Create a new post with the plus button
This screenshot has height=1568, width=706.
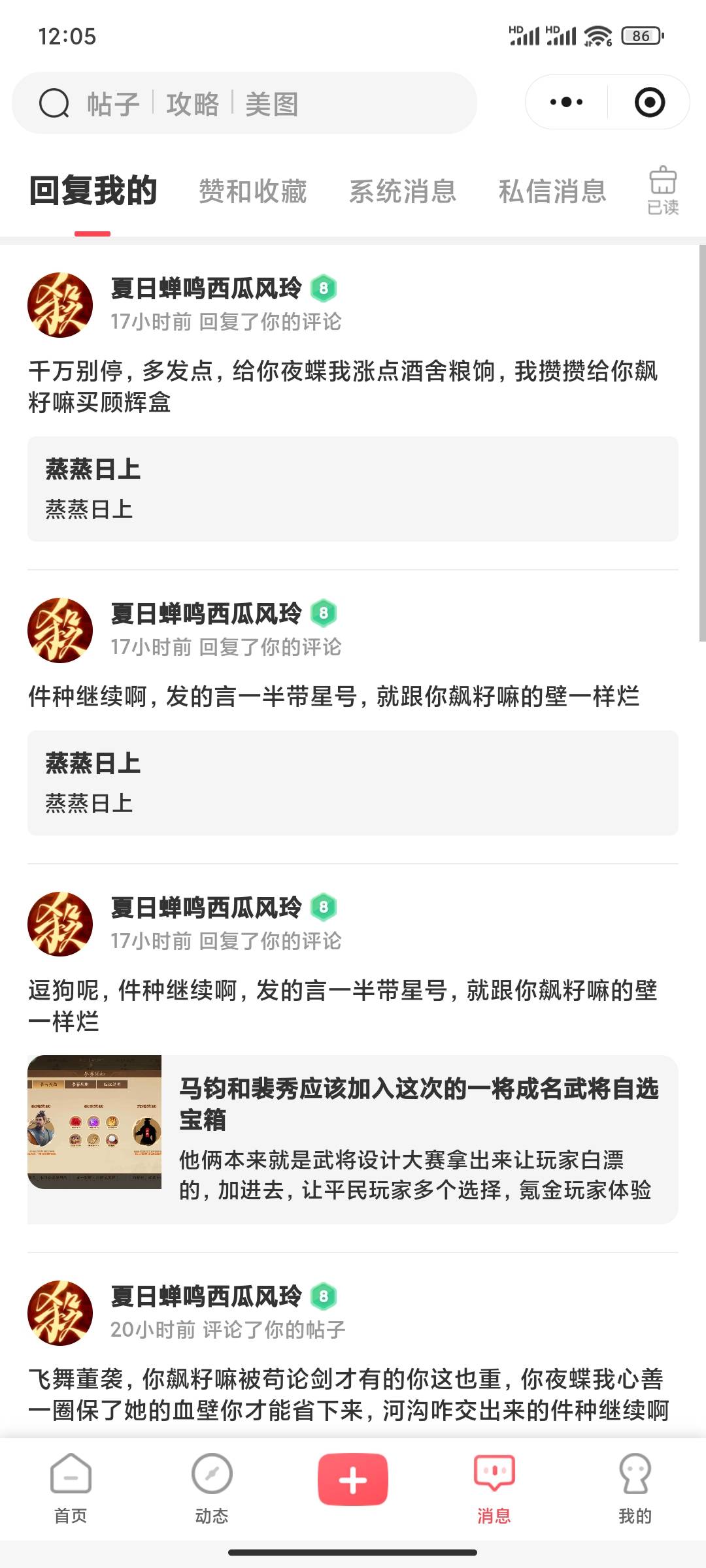click(353, 1480)
